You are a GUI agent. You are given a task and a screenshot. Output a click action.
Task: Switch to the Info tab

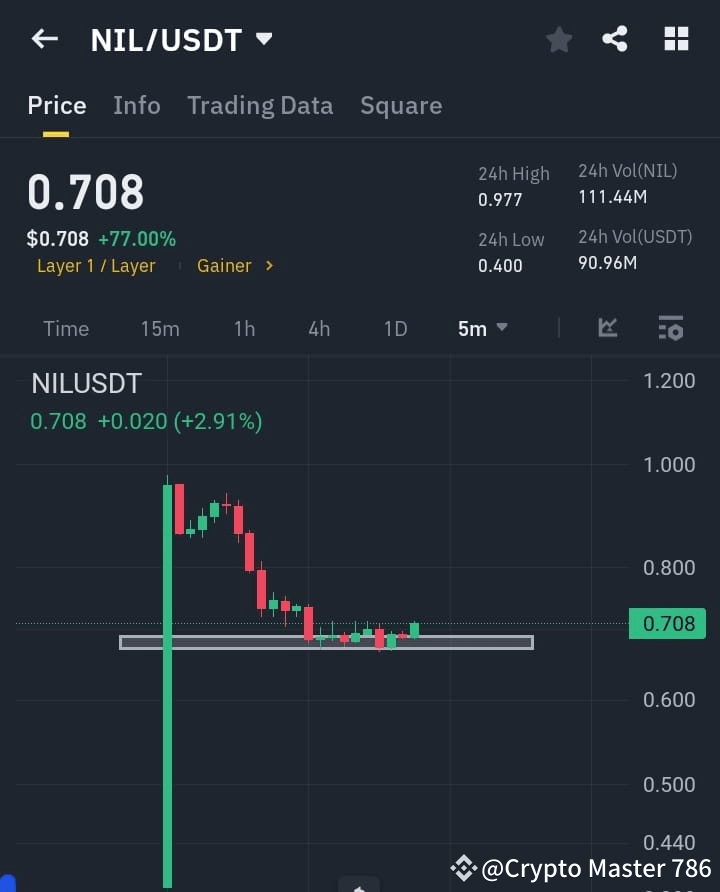(x=136, y=105)
